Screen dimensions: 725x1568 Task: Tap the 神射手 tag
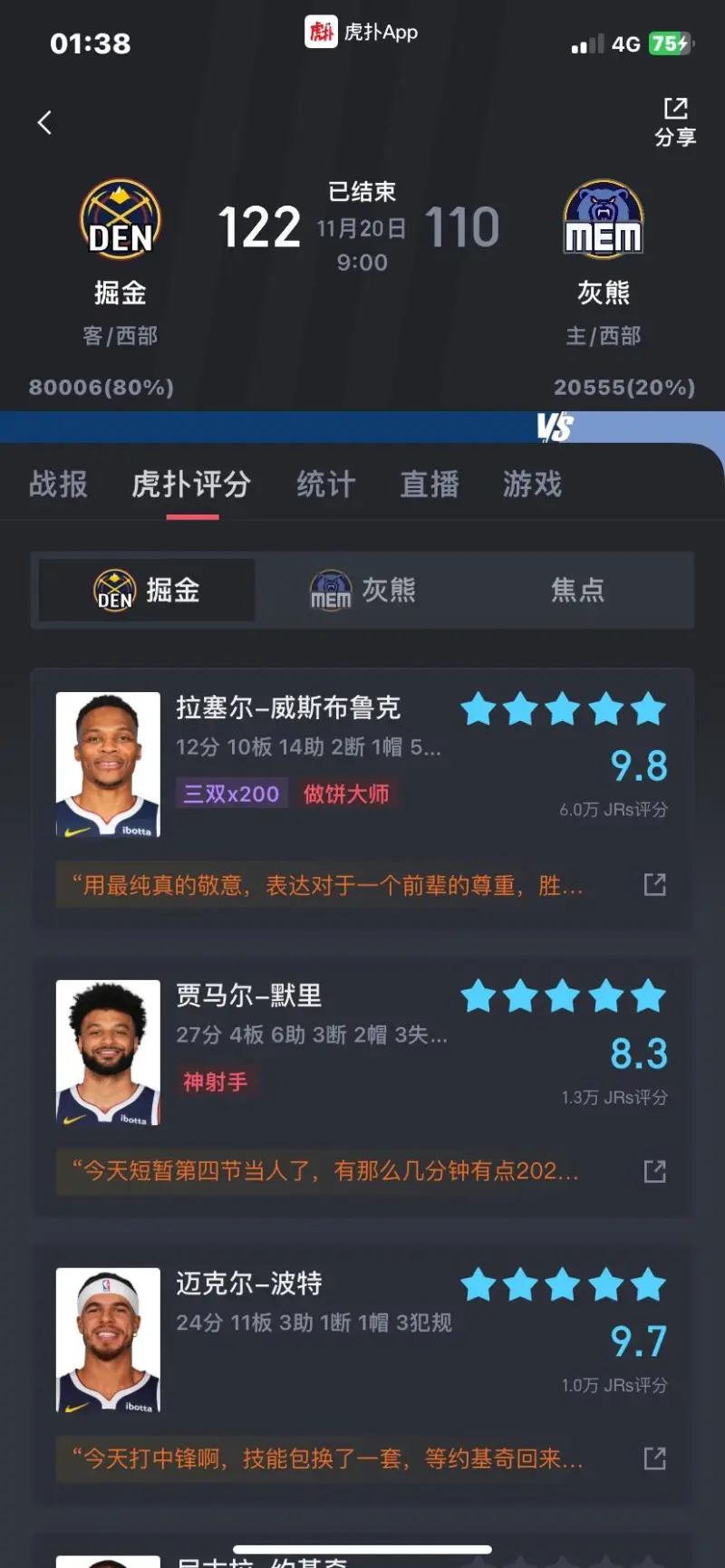pos(215,1082)
